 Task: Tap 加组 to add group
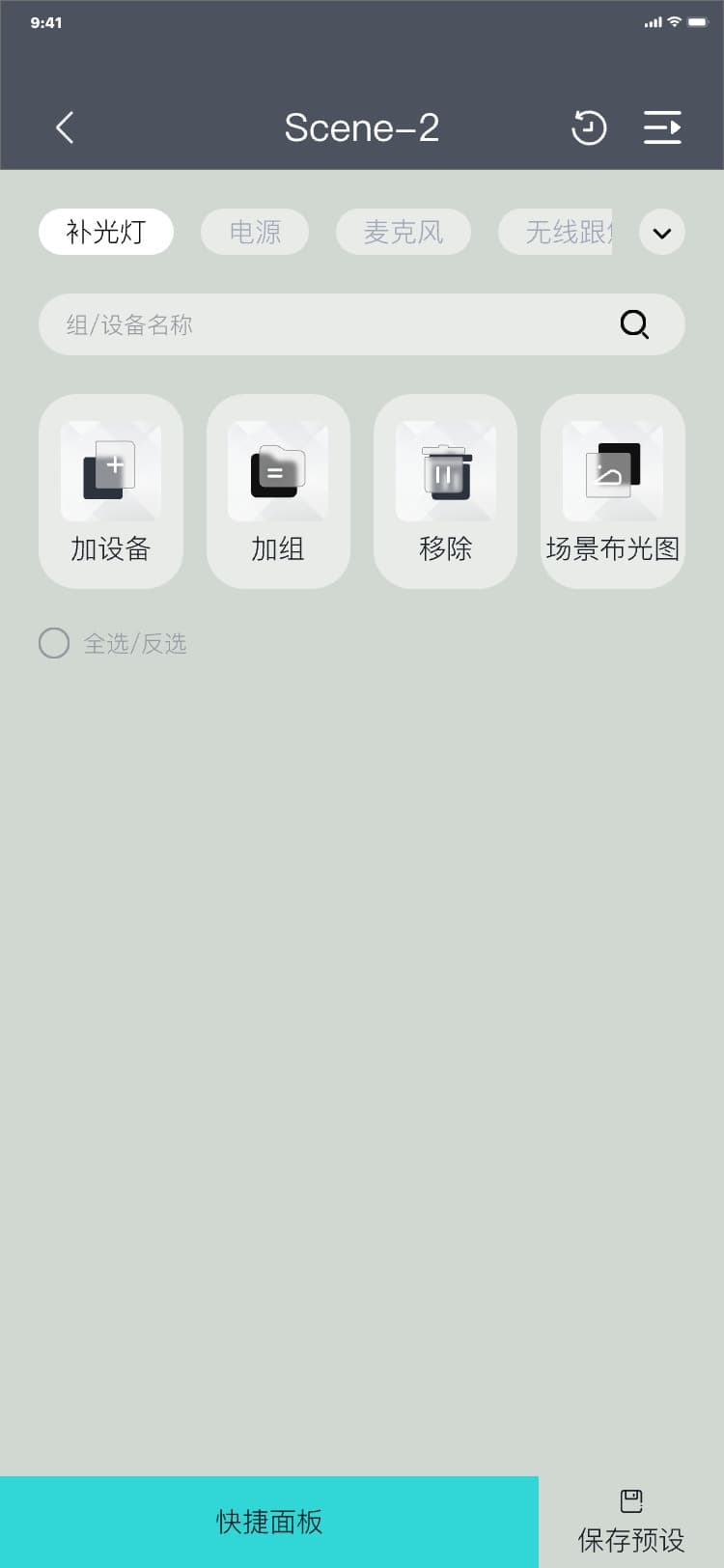click(278, 491)
